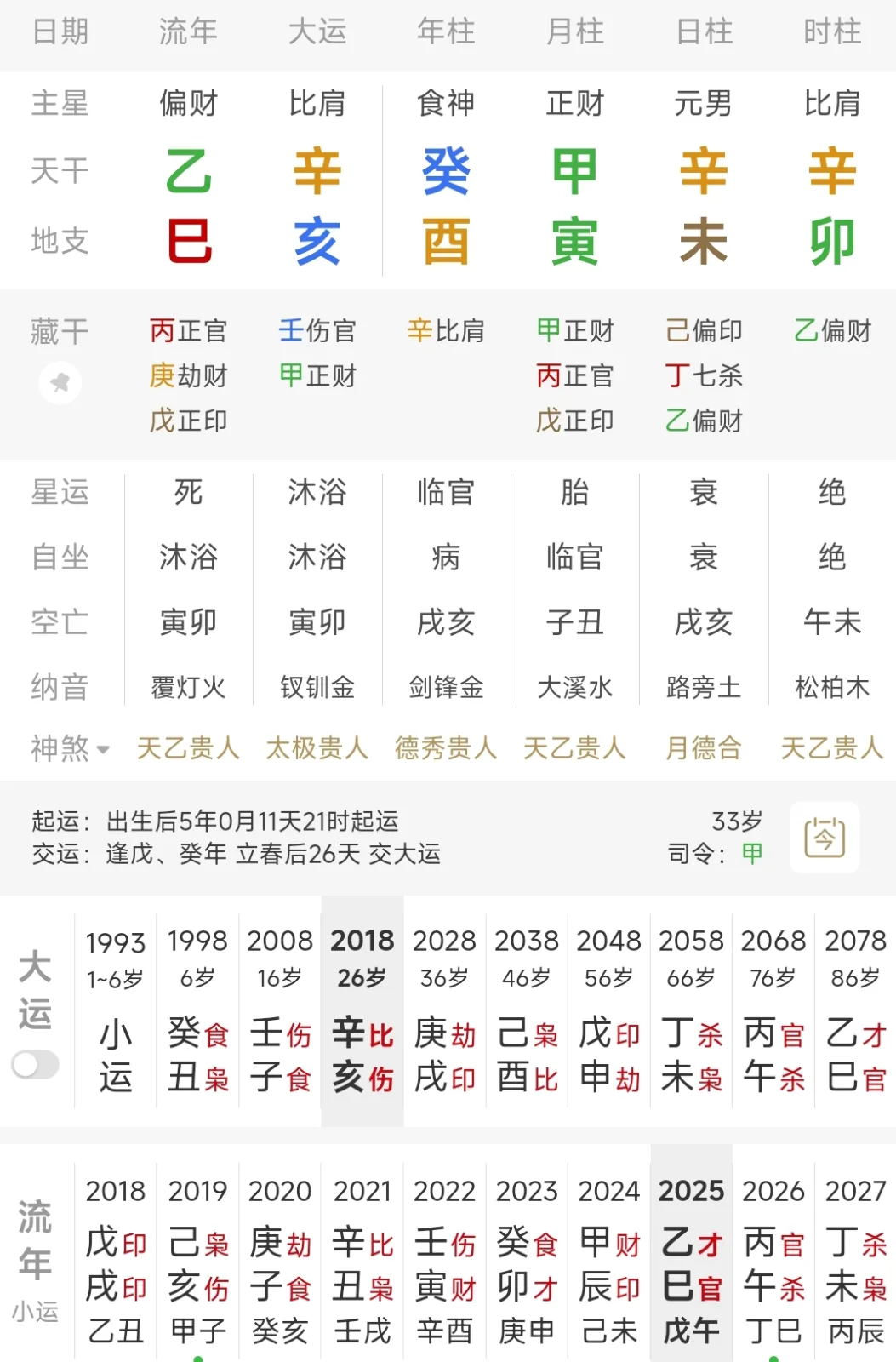Select the 2078 乙巳 大运
This screenshot has height=1362, width=896.
pyautogui.click(x=855, y=1013)
